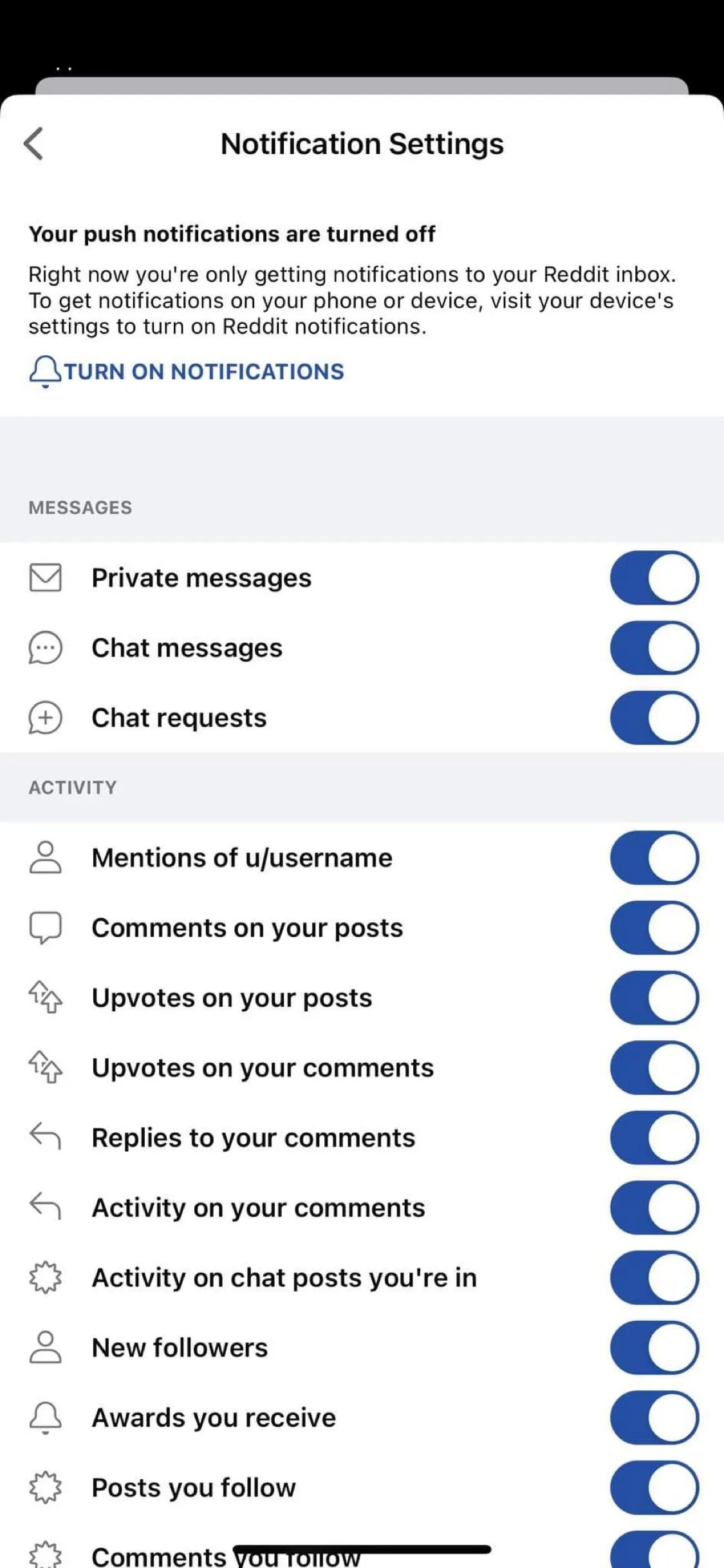
Task: Disable Activity on chat posts you're in
Action: tap(654, 1277)
